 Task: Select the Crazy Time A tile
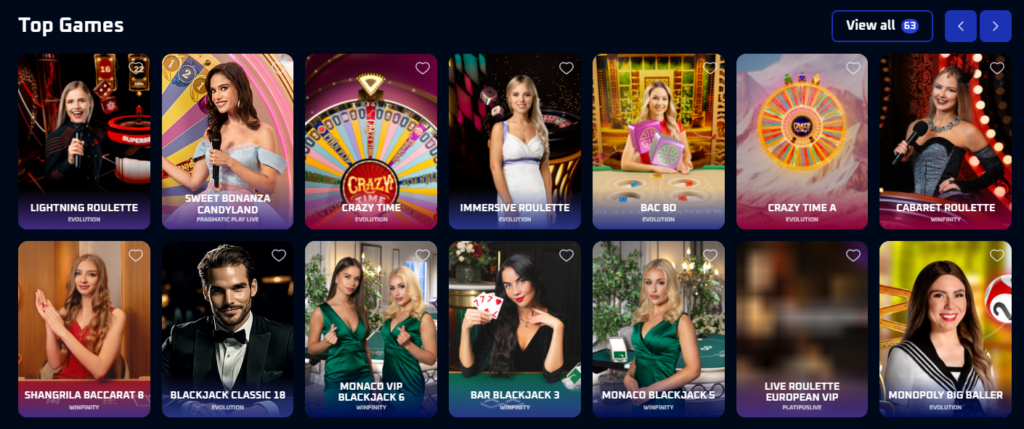801,140
